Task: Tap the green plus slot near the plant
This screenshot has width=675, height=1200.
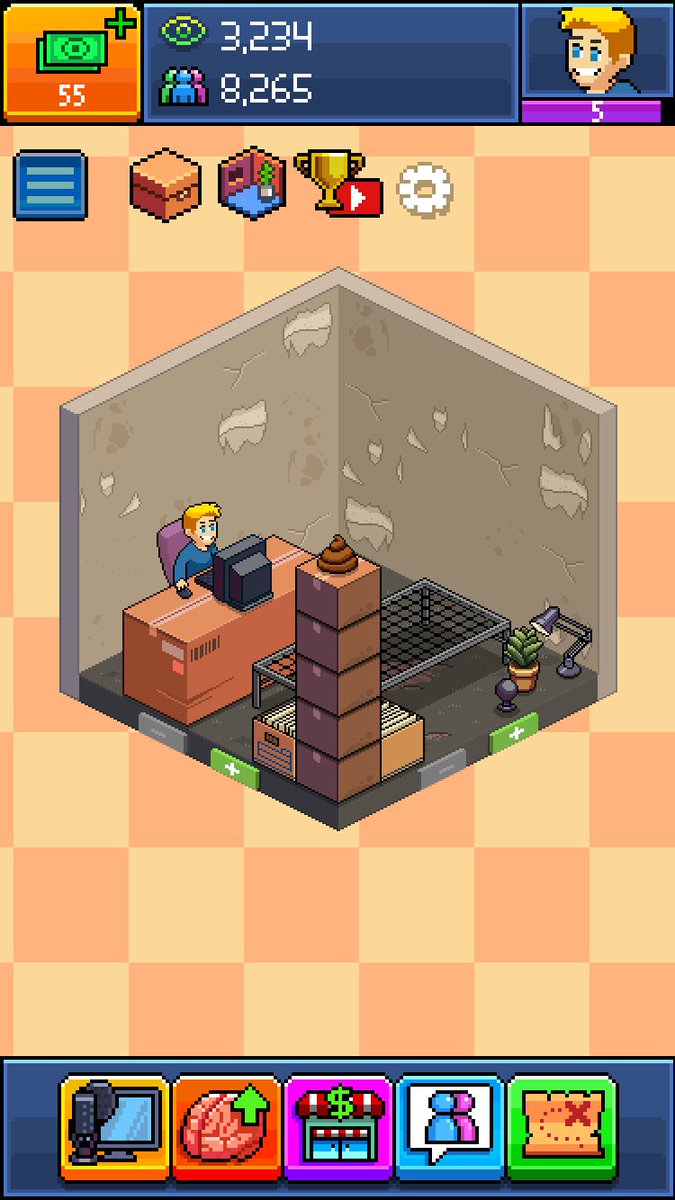Action: 514,732
